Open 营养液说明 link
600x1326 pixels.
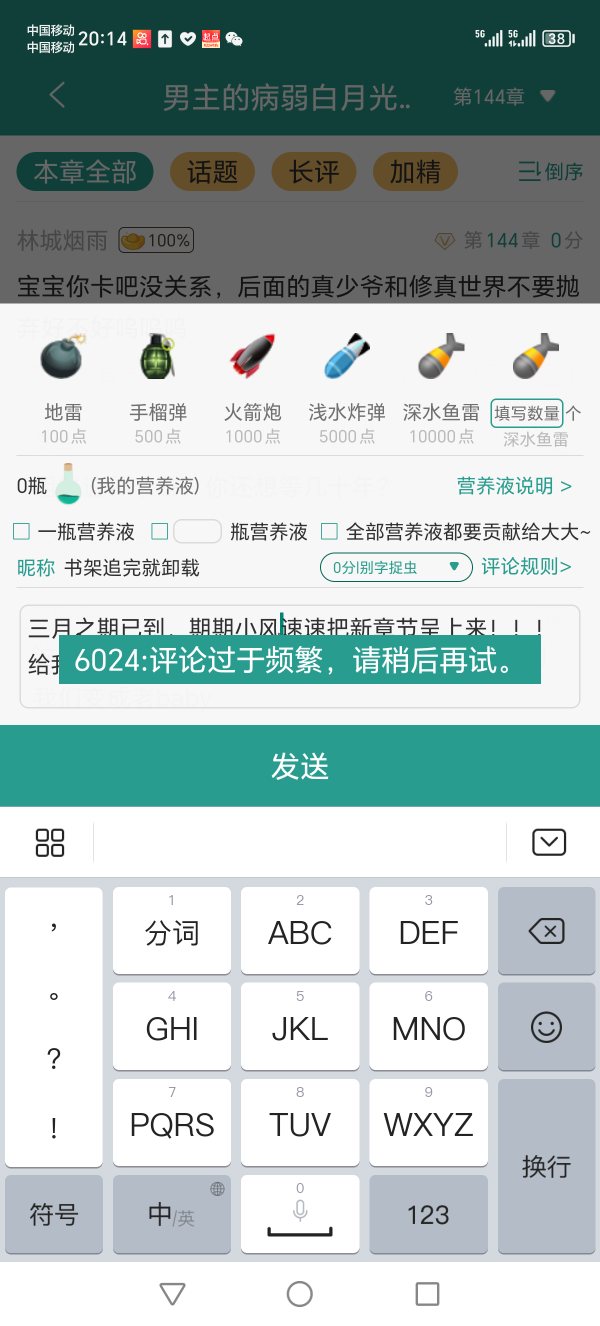click(514, 486)
